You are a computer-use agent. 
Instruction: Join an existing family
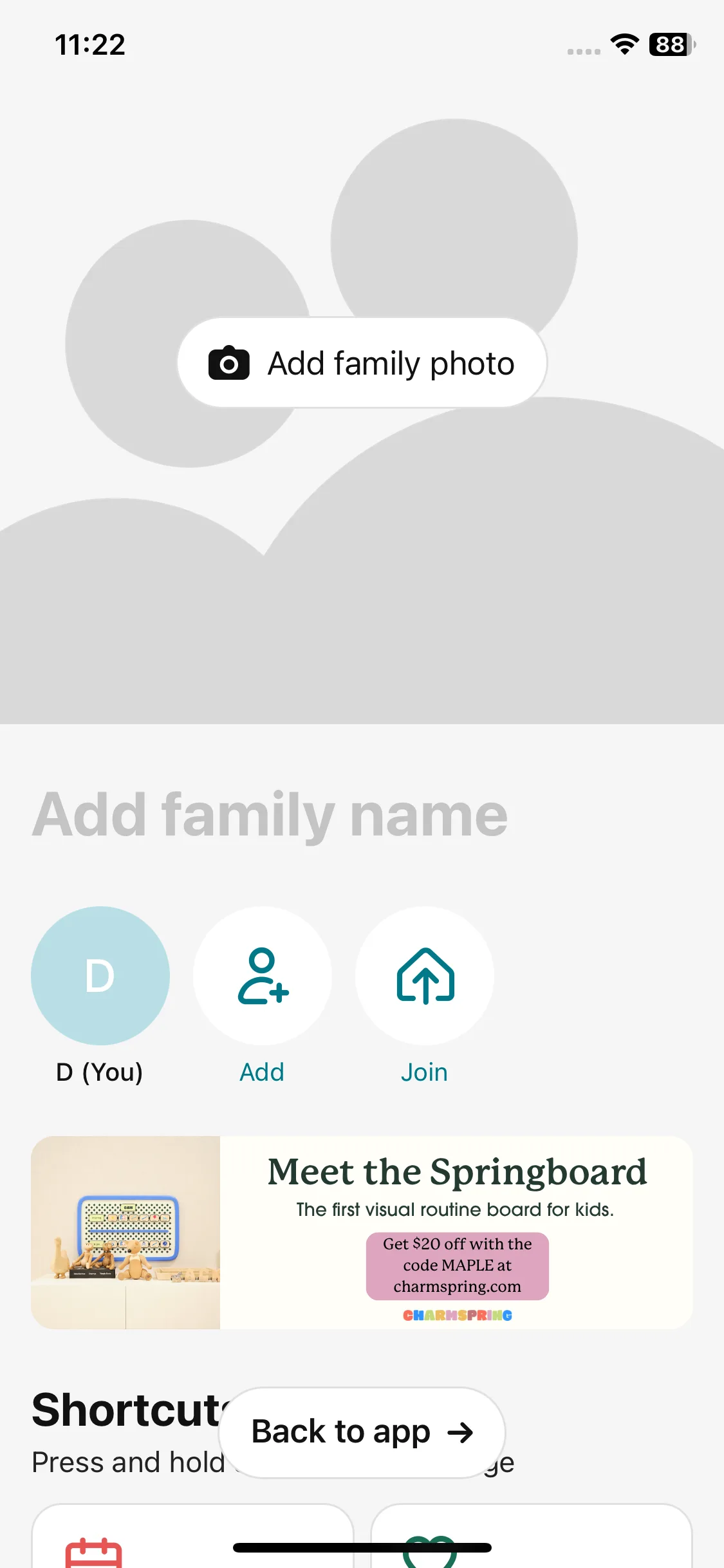pyautogui.click(x=425, y=976)
